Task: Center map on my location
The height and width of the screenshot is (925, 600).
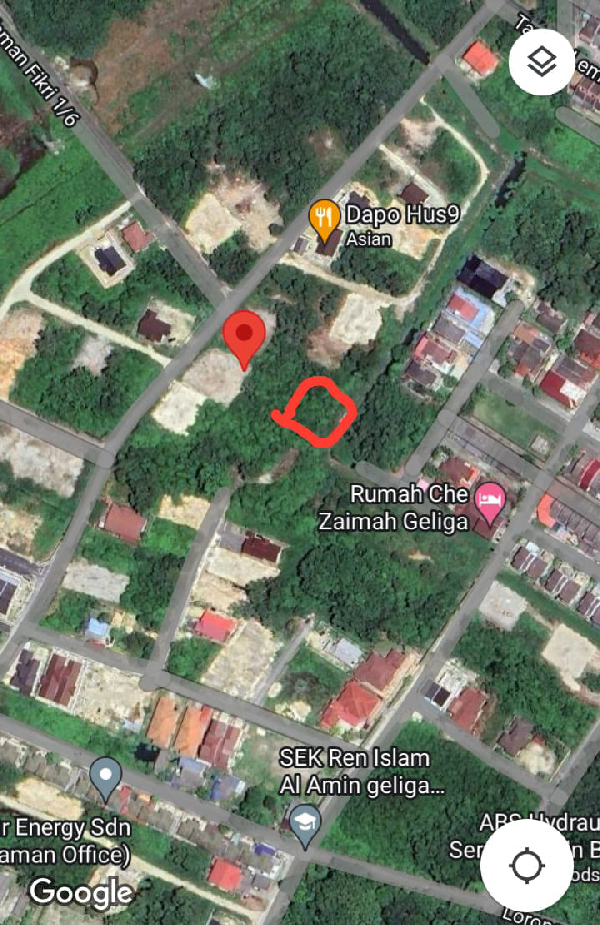Action: click(x=527, y=864)
